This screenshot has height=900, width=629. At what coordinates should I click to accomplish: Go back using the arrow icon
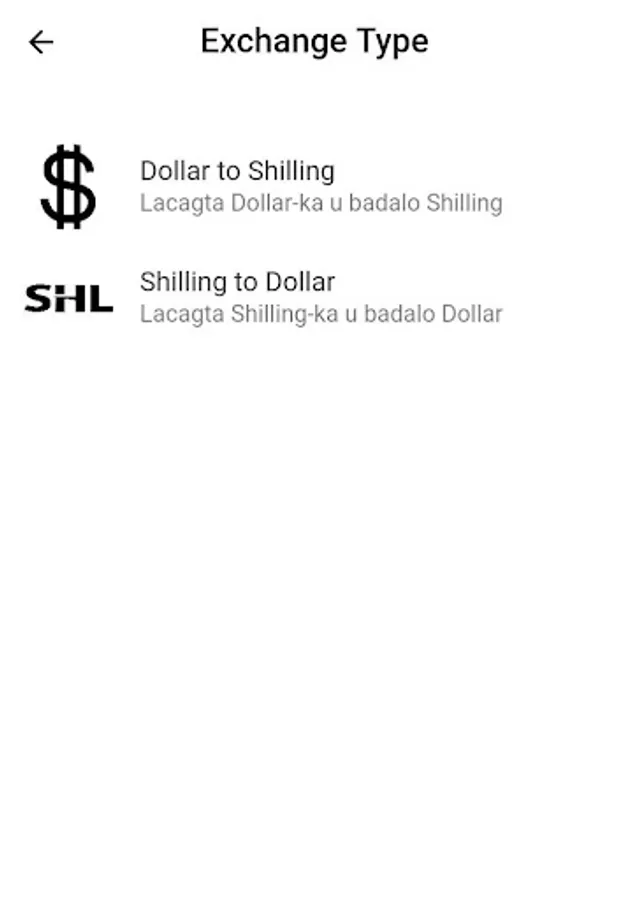click(x=41, y=42)
